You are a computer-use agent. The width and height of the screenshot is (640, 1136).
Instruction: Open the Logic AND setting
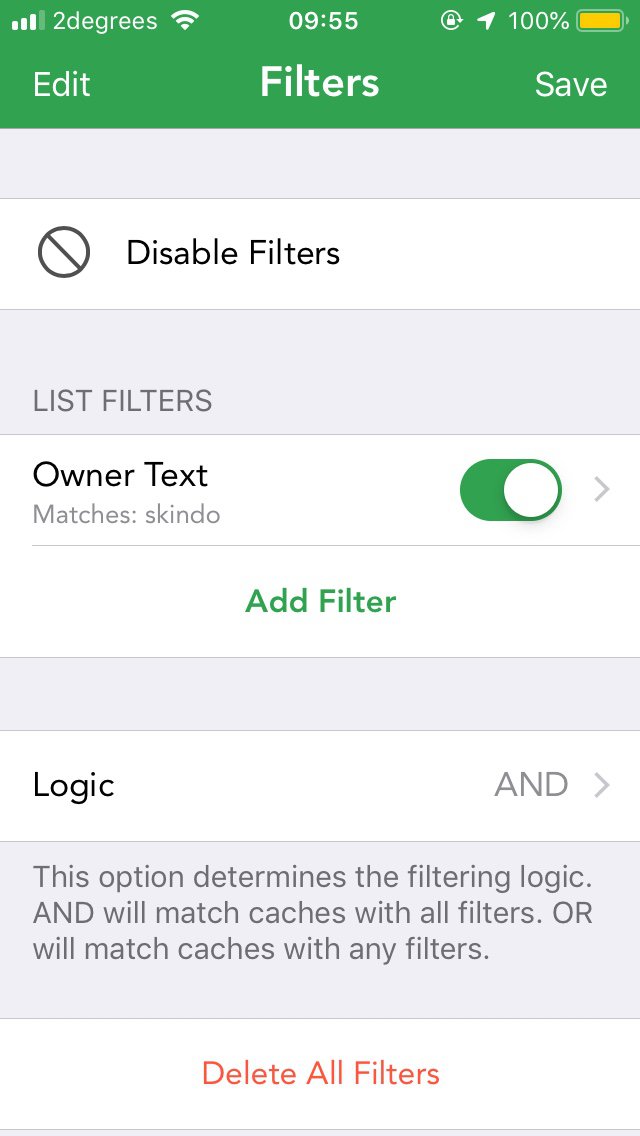coord(320,785)
